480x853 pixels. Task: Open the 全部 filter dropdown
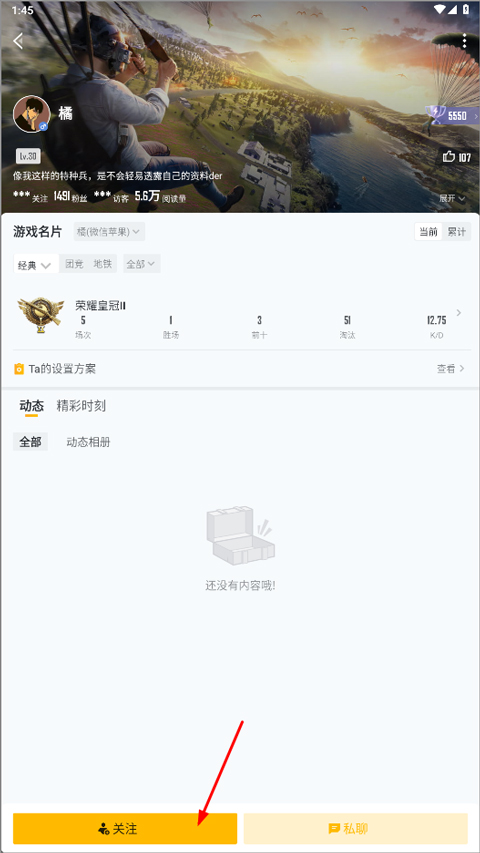pos(141,264)
